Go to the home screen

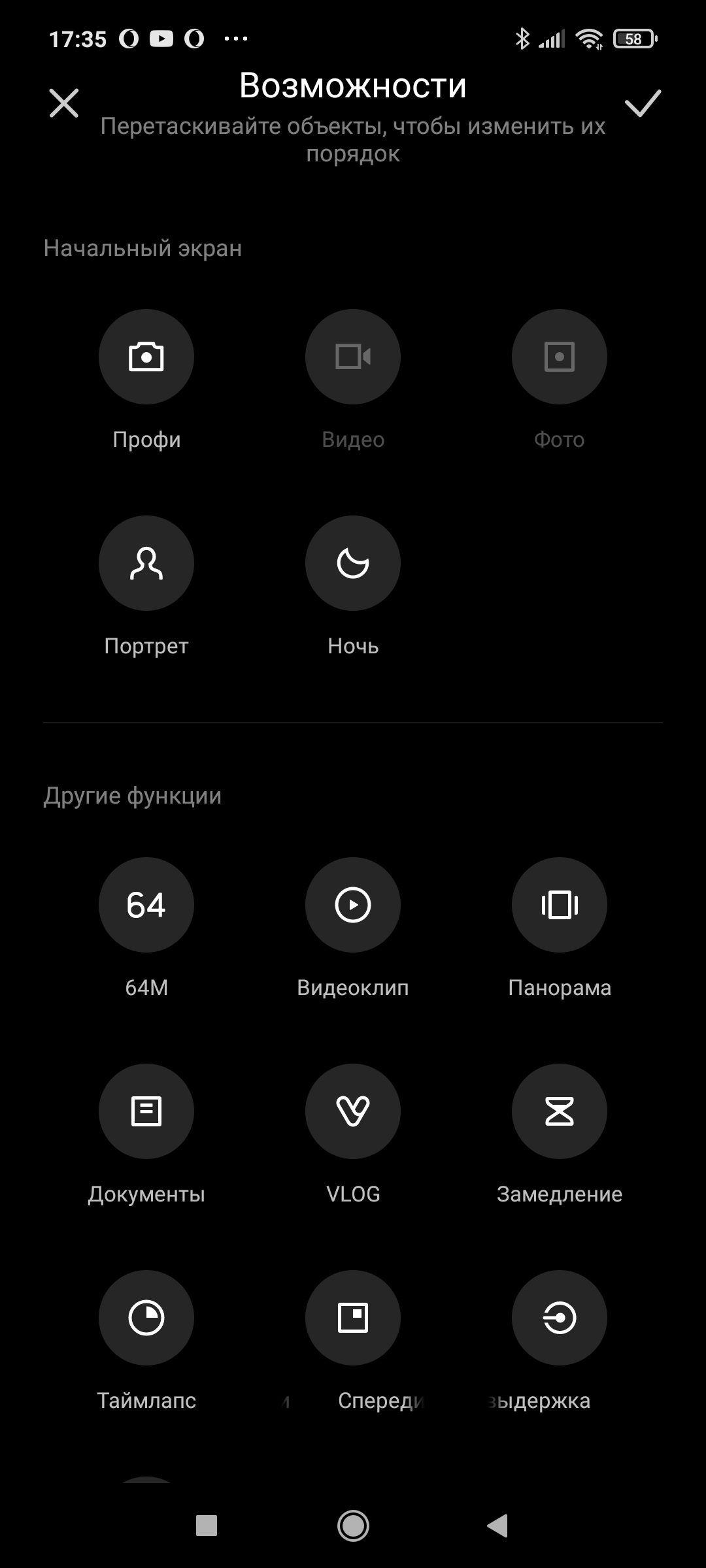point(353,1526)
